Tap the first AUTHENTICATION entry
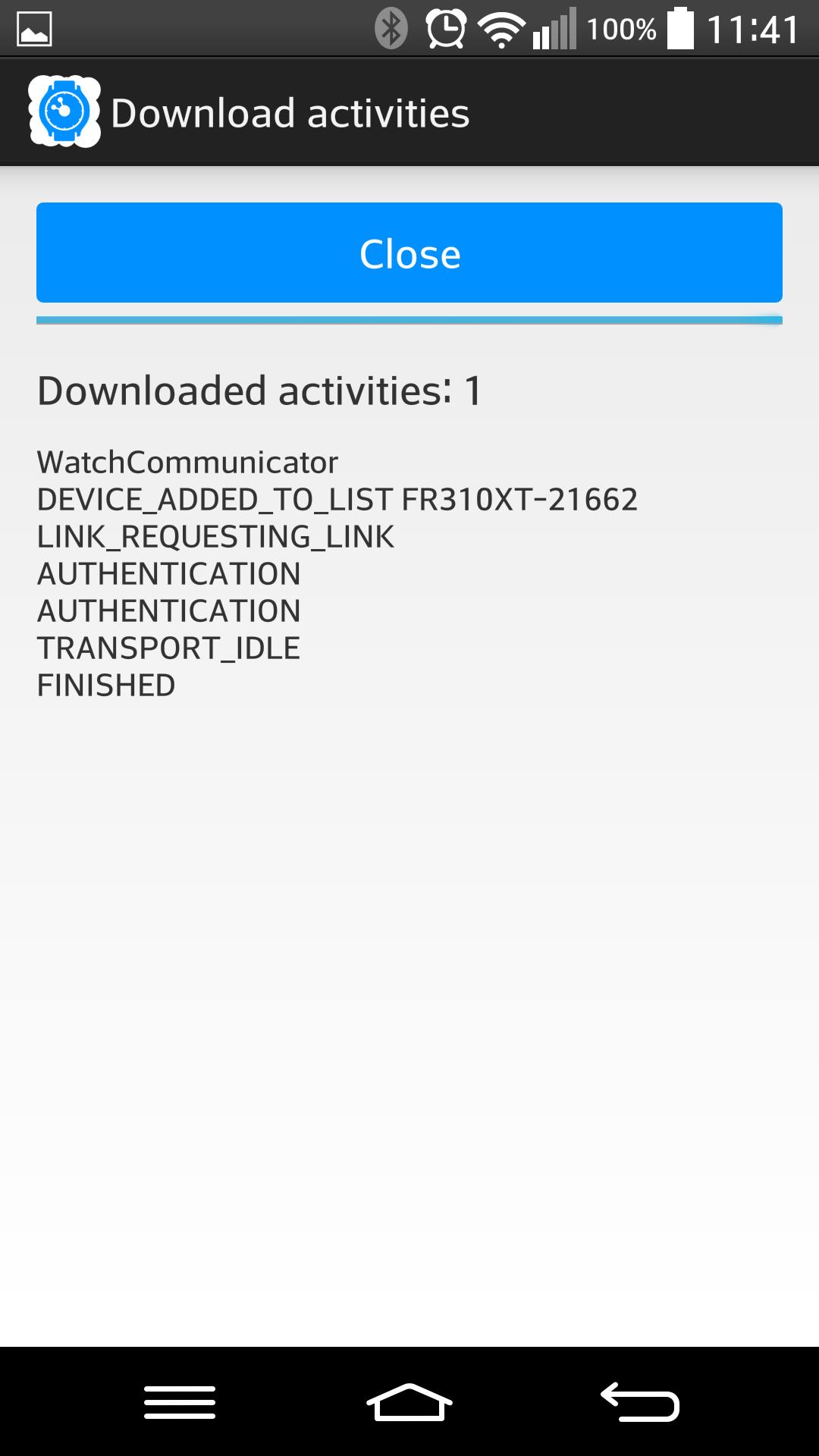Image resolution: width=819 pixels, height=1456 pixels. (168, 573)
